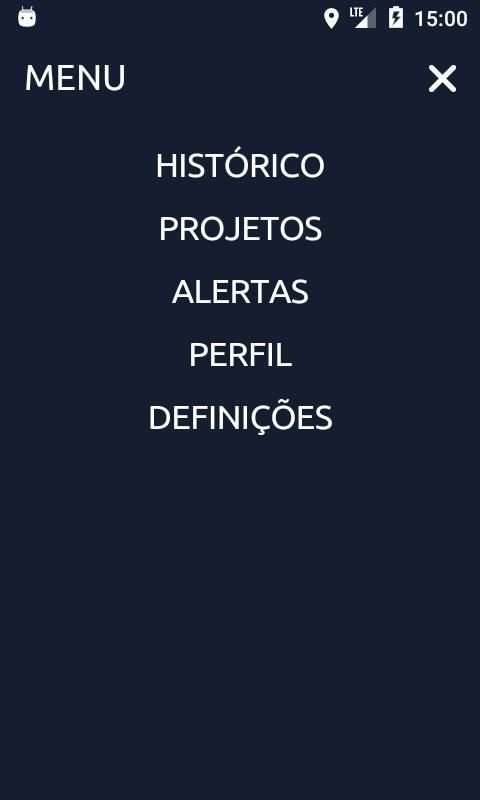The image size is (480, 800).
Task: Open the Histórico section
Action: pyautogui.click(x=240, y=163)
